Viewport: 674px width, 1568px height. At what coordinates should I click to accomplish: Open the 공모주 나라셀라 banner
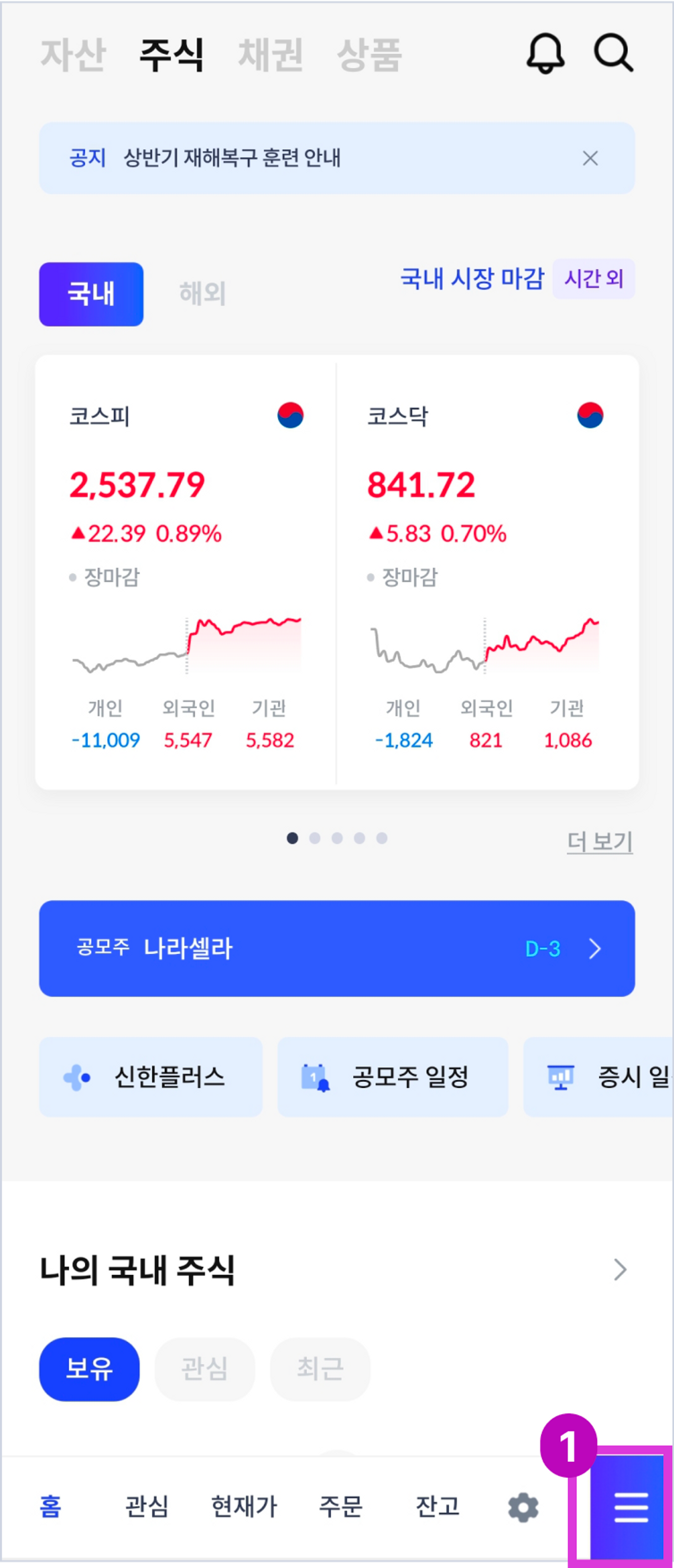(337, 948)
